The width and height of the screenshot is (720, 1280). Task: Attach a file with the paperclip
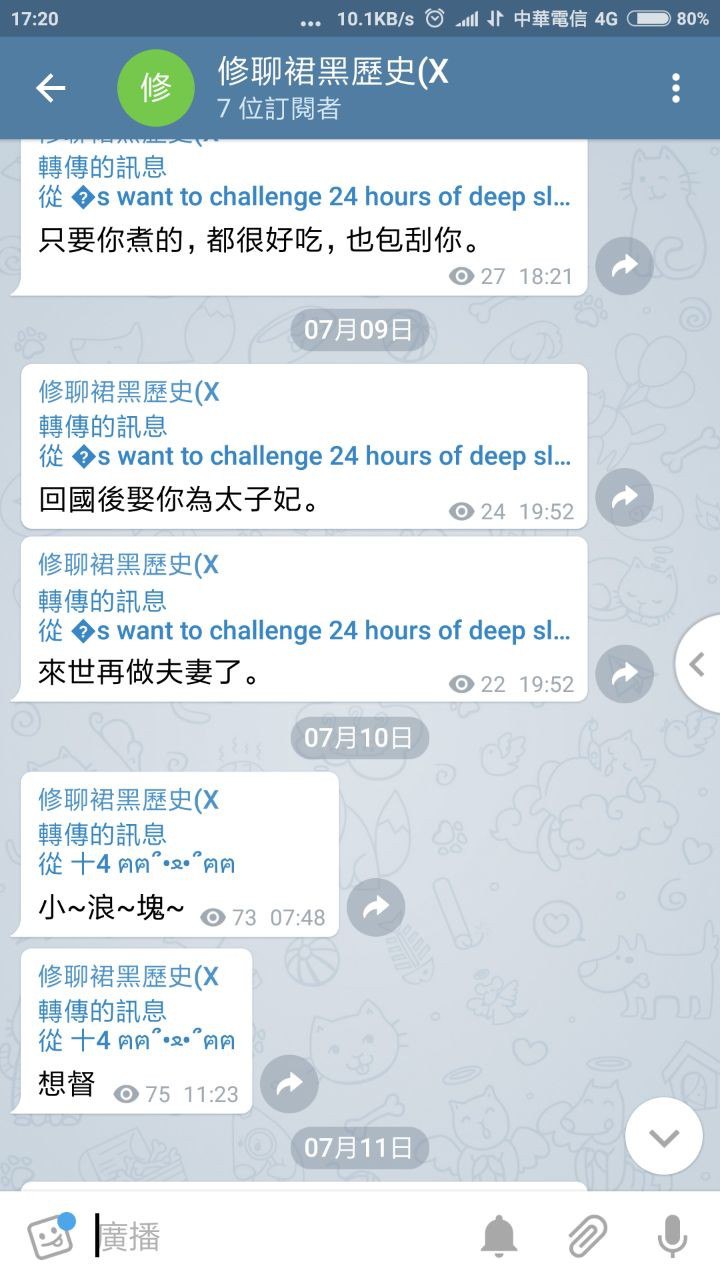pos(587,1237)
